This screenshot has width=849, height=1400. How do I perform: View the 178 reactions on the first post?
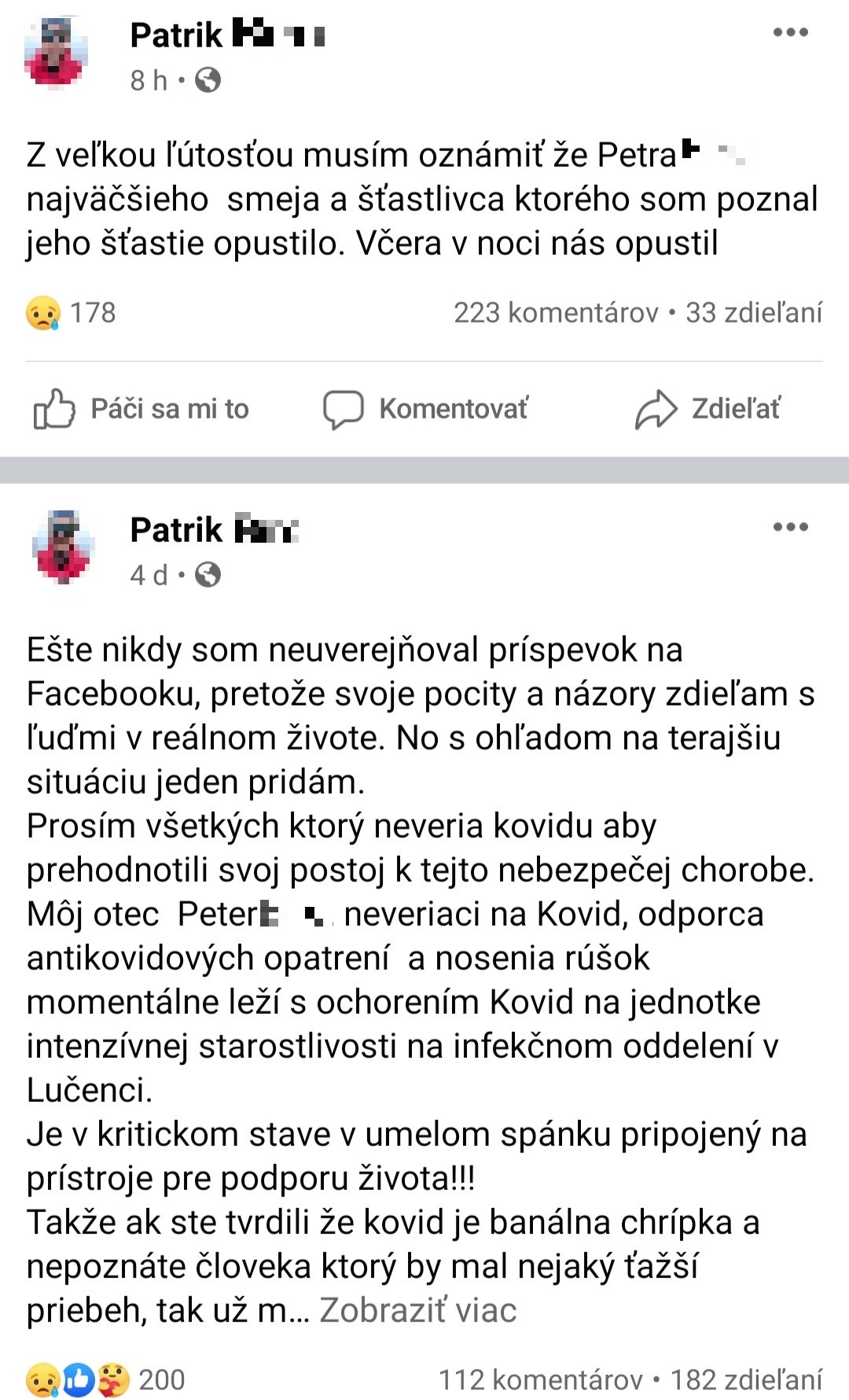71,313
